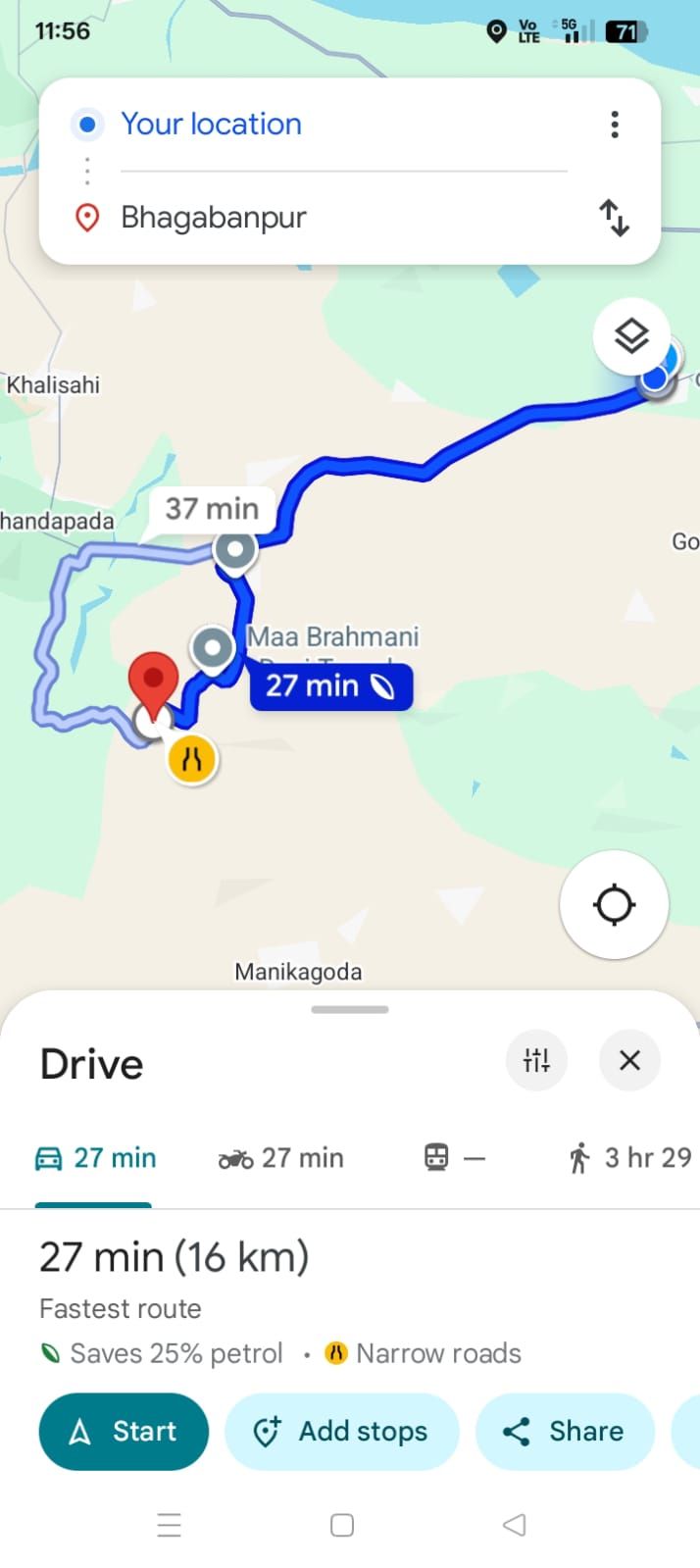Viewport: 700px width, 1568px height.
Task: Close the Drive directions panel
Action: coord(629,1060)
